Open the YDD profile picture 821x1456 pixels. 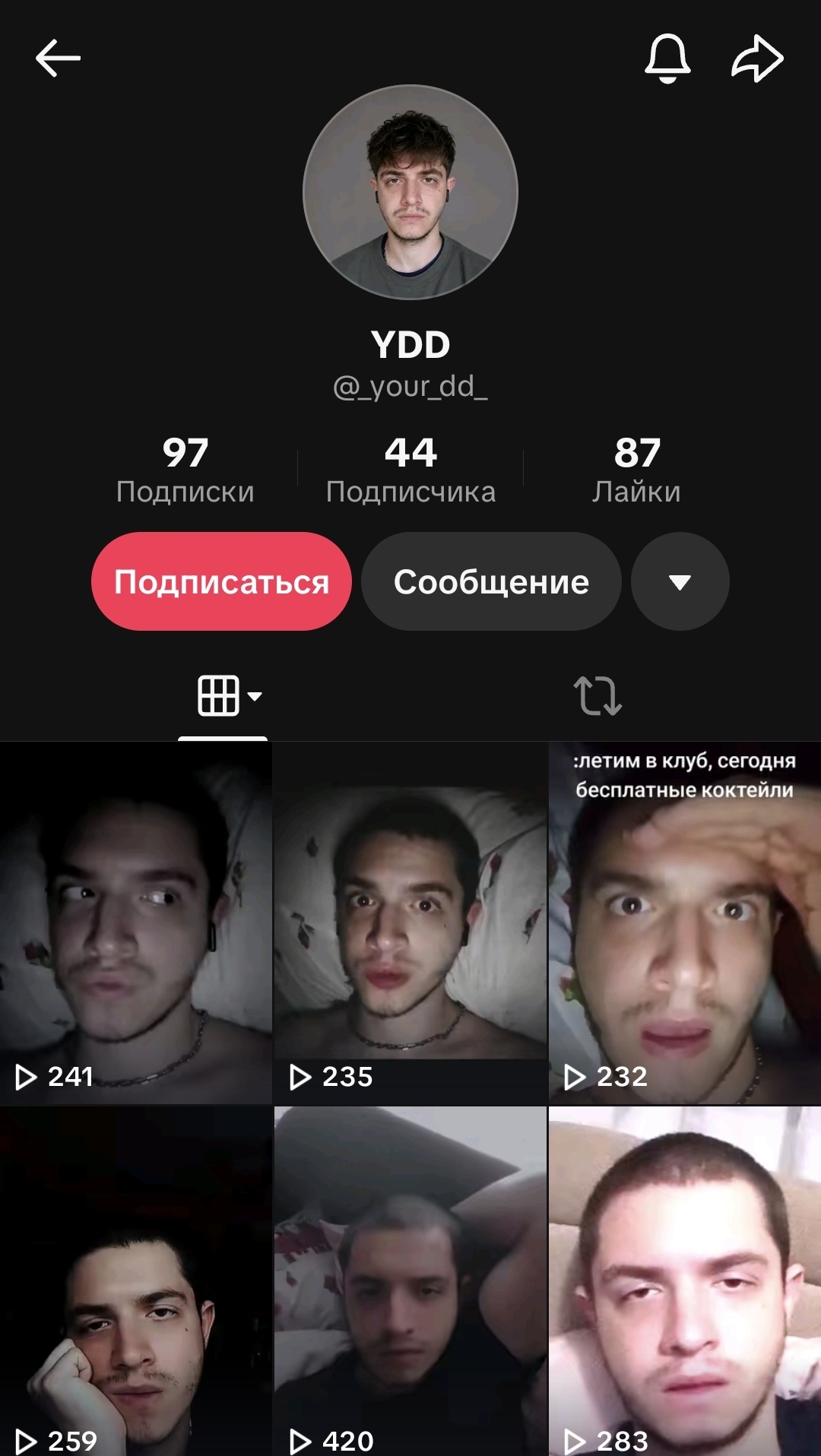click(410, 192)
